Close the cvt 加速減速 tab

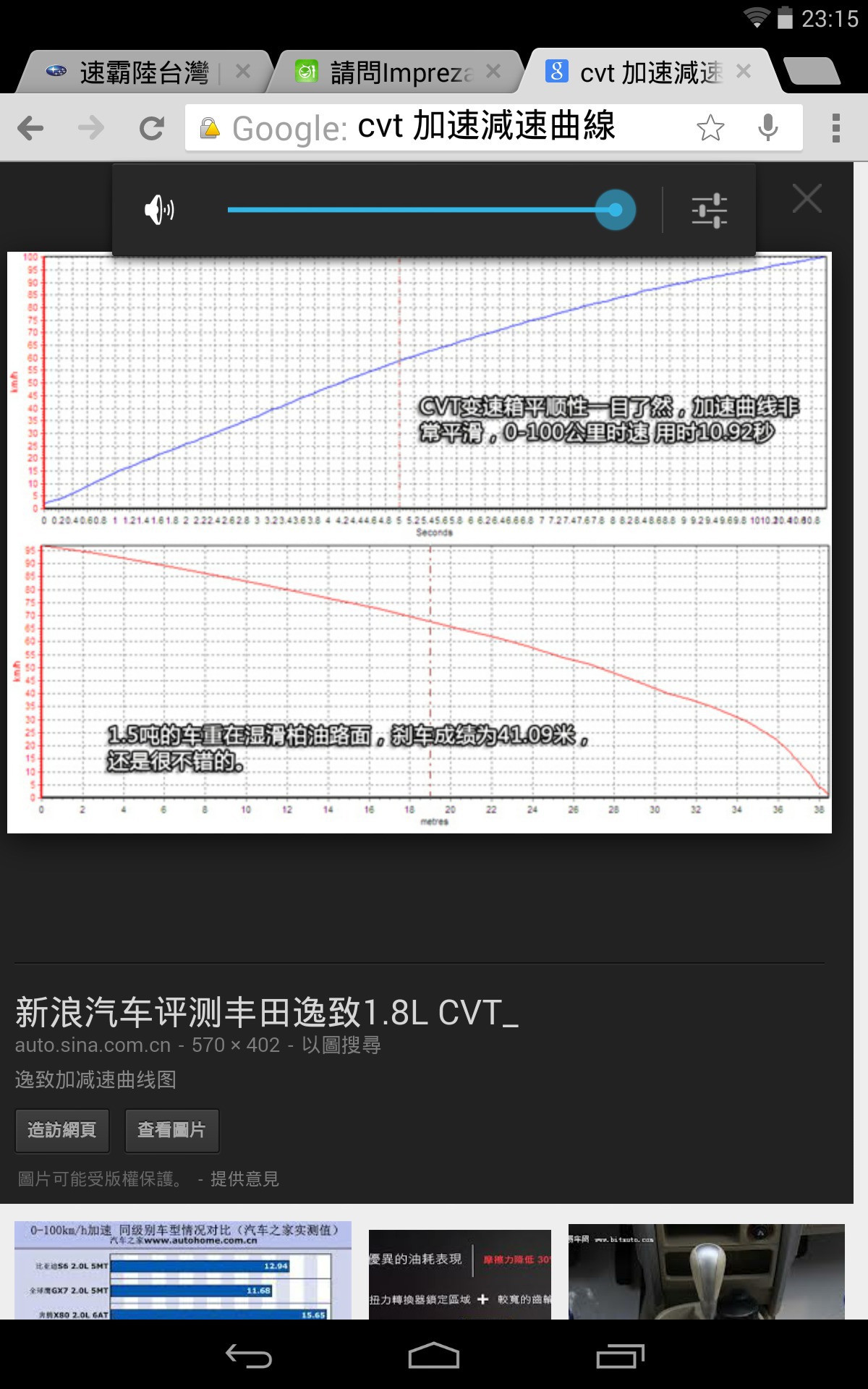pyautogui.click(x=744, y=72)
